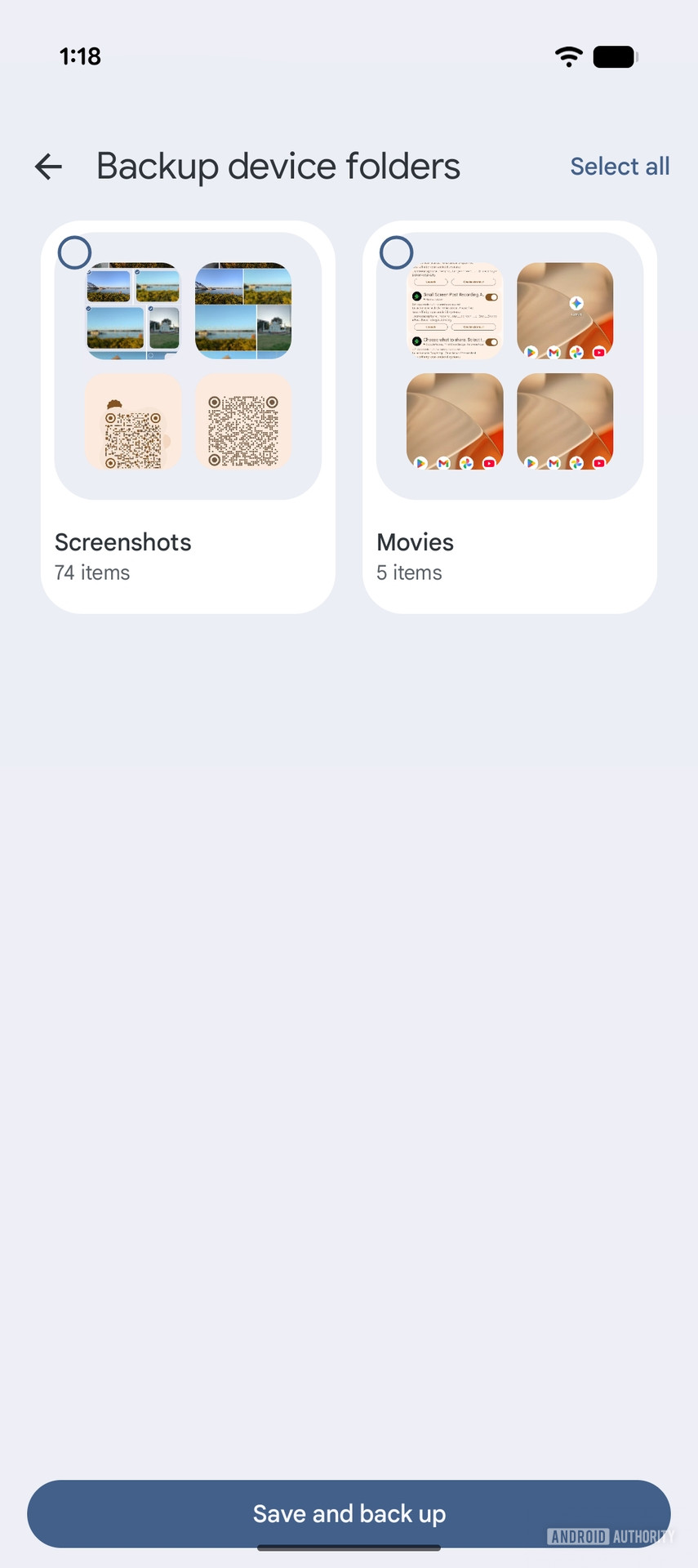Screen dimensions: 698x1568
Task: Tap the Screenshots folder selection circle
Action: pos(74,252)
